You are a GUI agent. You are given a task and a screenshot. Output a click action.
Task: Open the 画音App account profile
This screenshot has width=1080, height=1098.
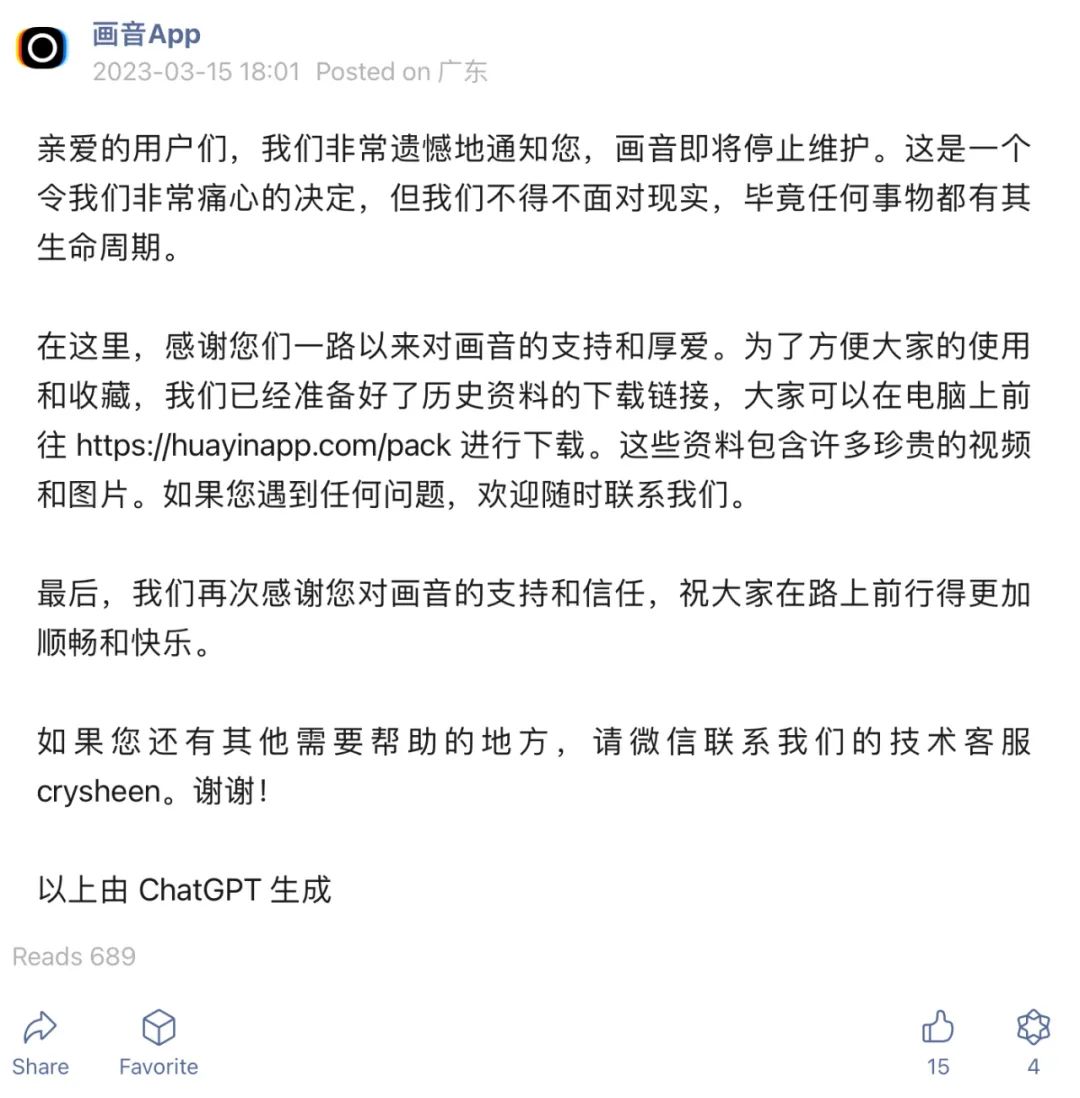146,34
